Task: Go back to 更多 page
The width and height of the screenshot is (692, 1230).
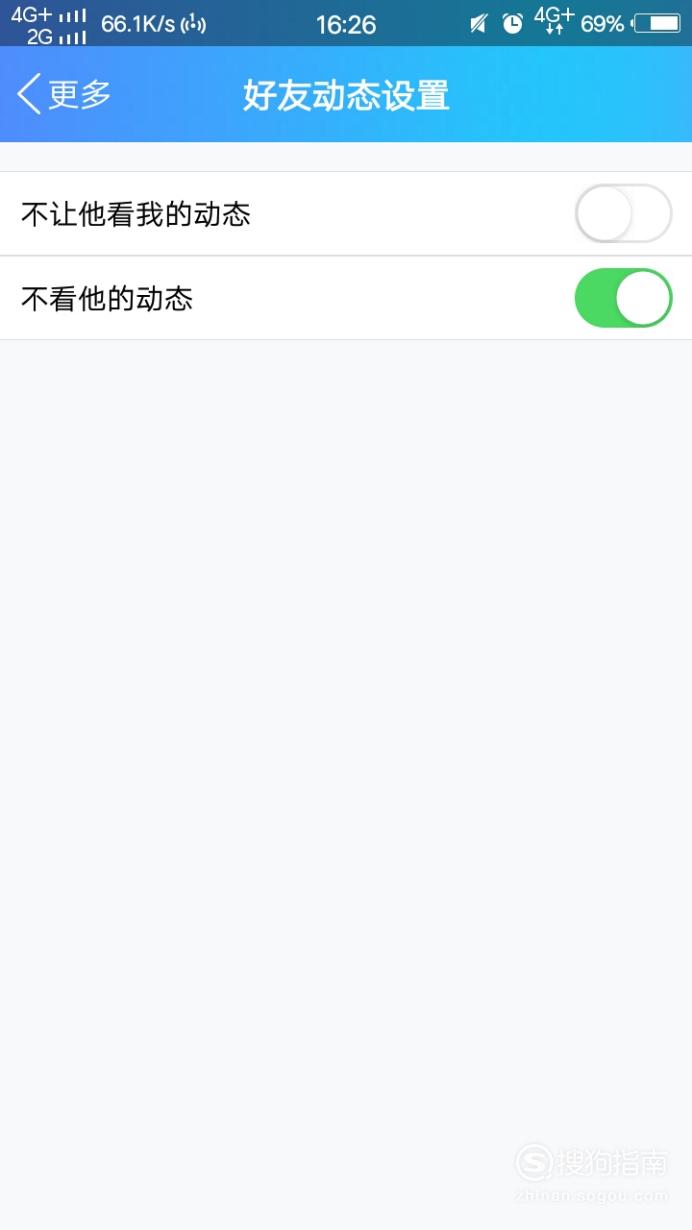Action: [x=64, y=95]
